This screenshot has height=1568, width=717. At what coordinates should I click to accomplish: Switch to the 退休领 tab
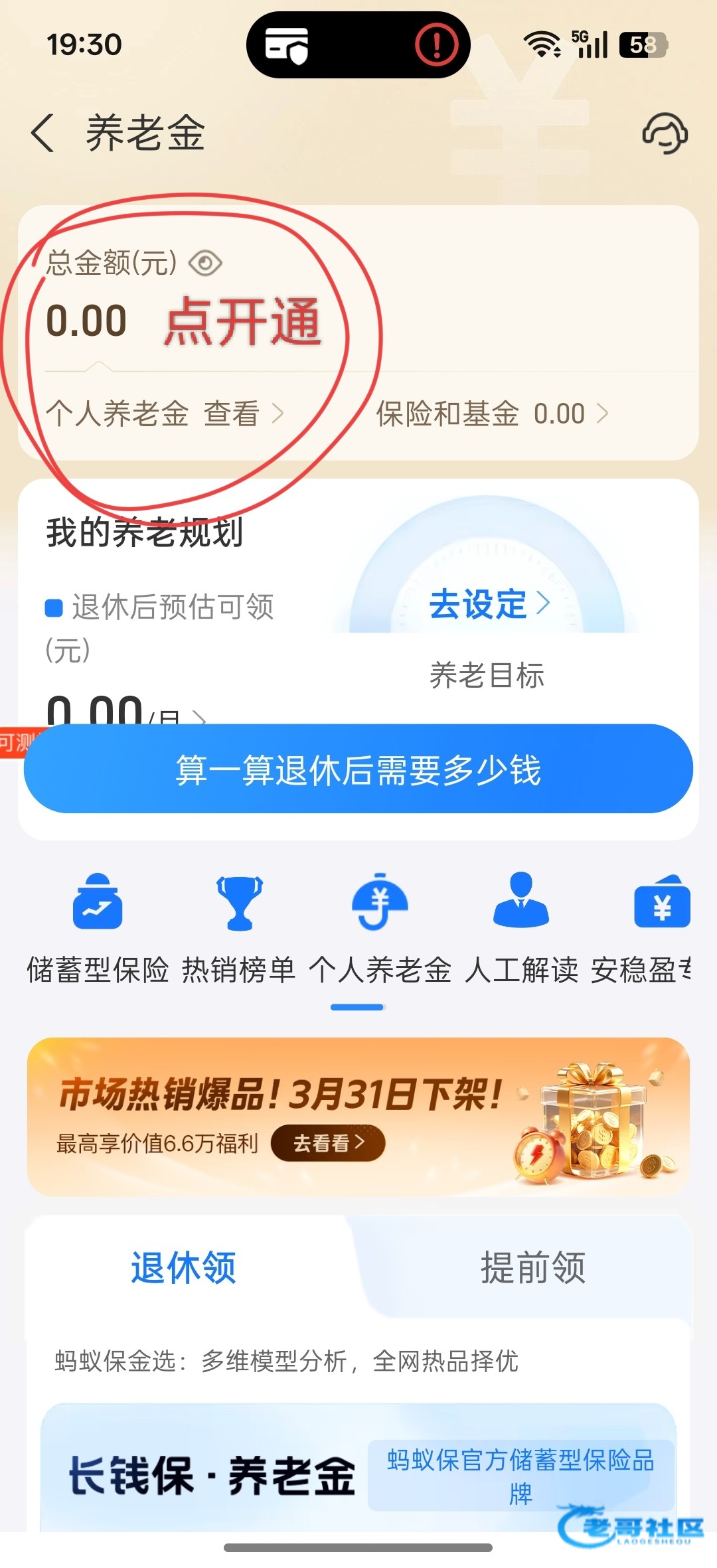(x=184, y=1268)
